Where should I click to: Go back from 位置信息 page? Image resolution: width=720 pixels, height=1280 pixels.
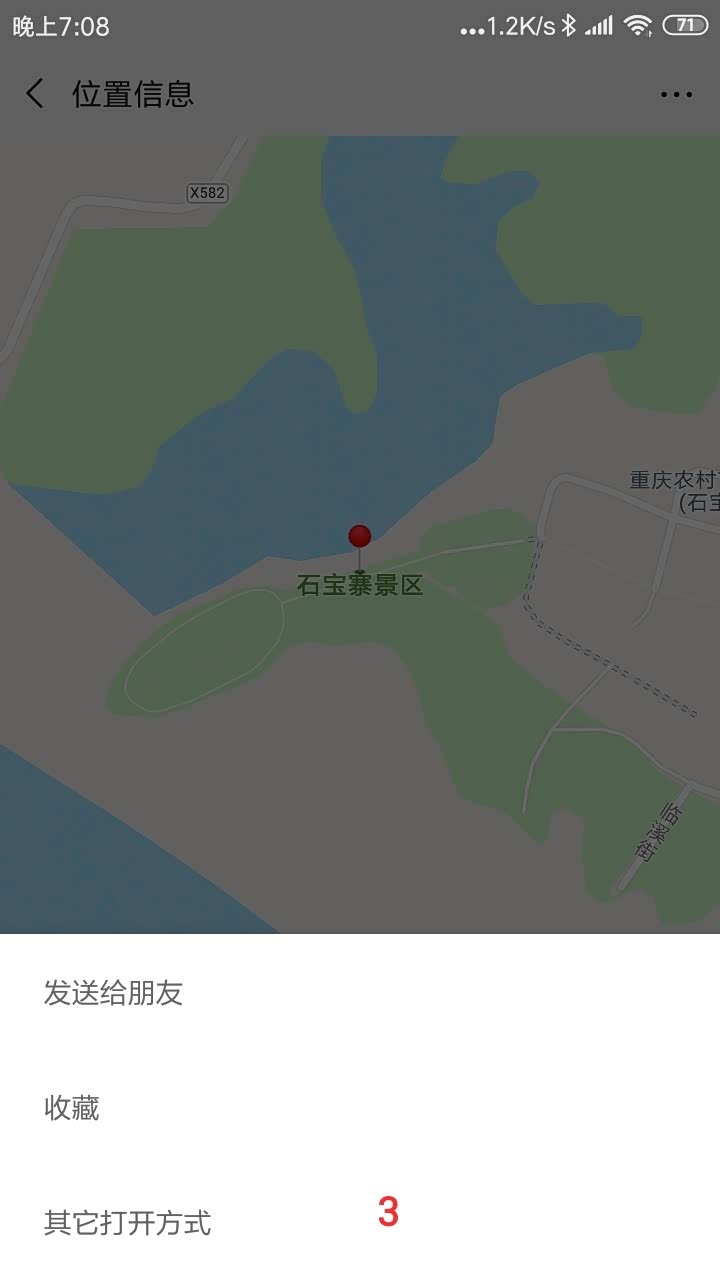(x=35, y=94)
